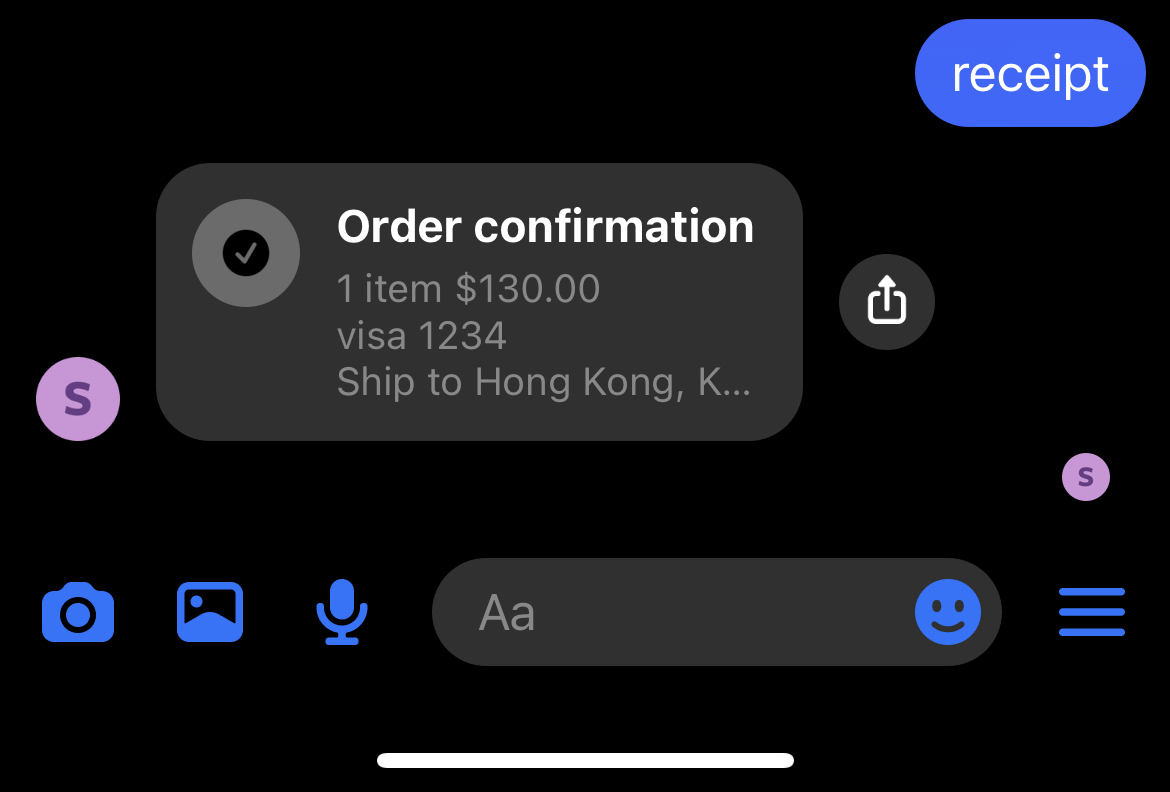Open the three-line menu beside message field
This screenshot has width=1170, height=792.
coord(1091,612)
